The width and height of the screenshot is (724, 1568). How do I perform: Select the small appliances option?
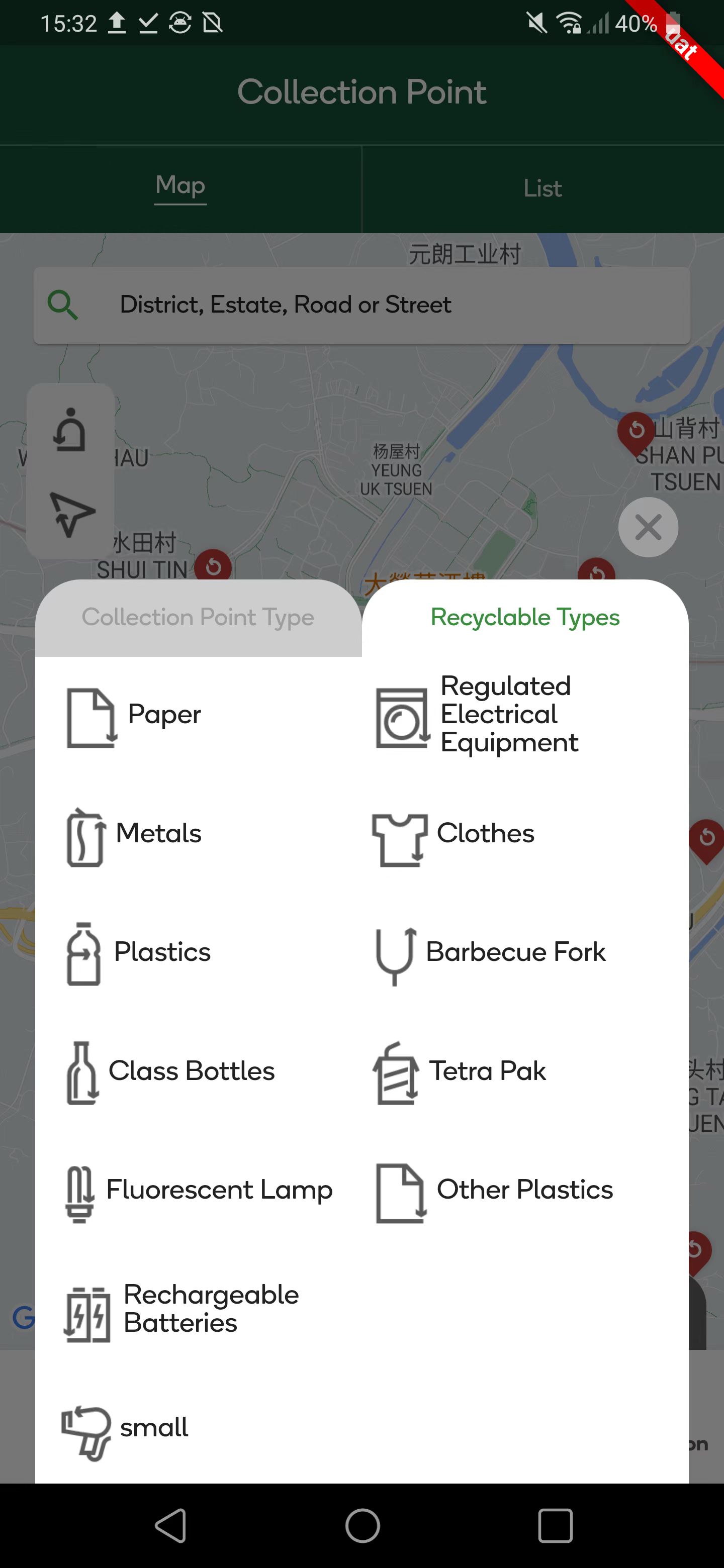click(125, 1428)
